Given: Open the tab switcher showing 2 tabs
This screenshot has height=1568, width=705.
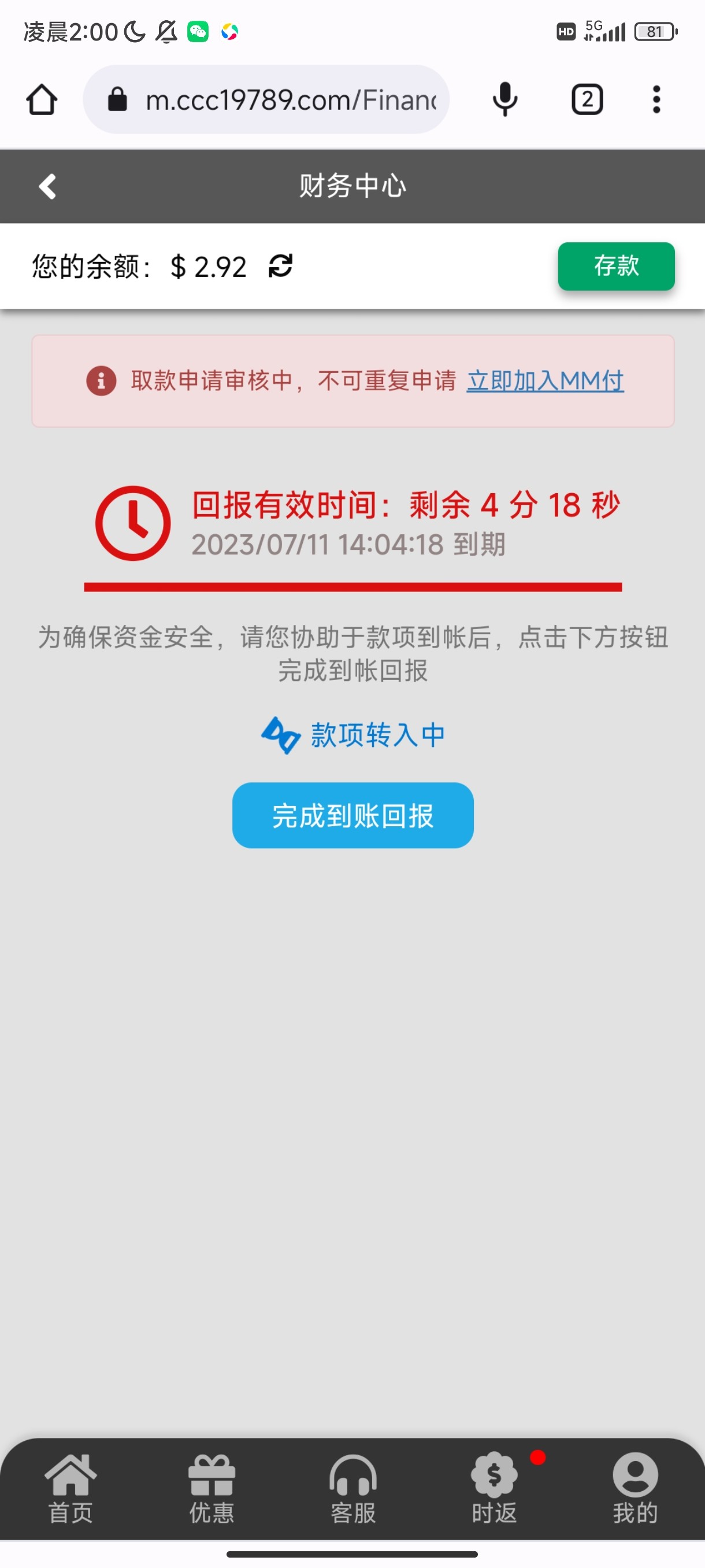Looking at the screenshot, I should click(x=586, y=99).
